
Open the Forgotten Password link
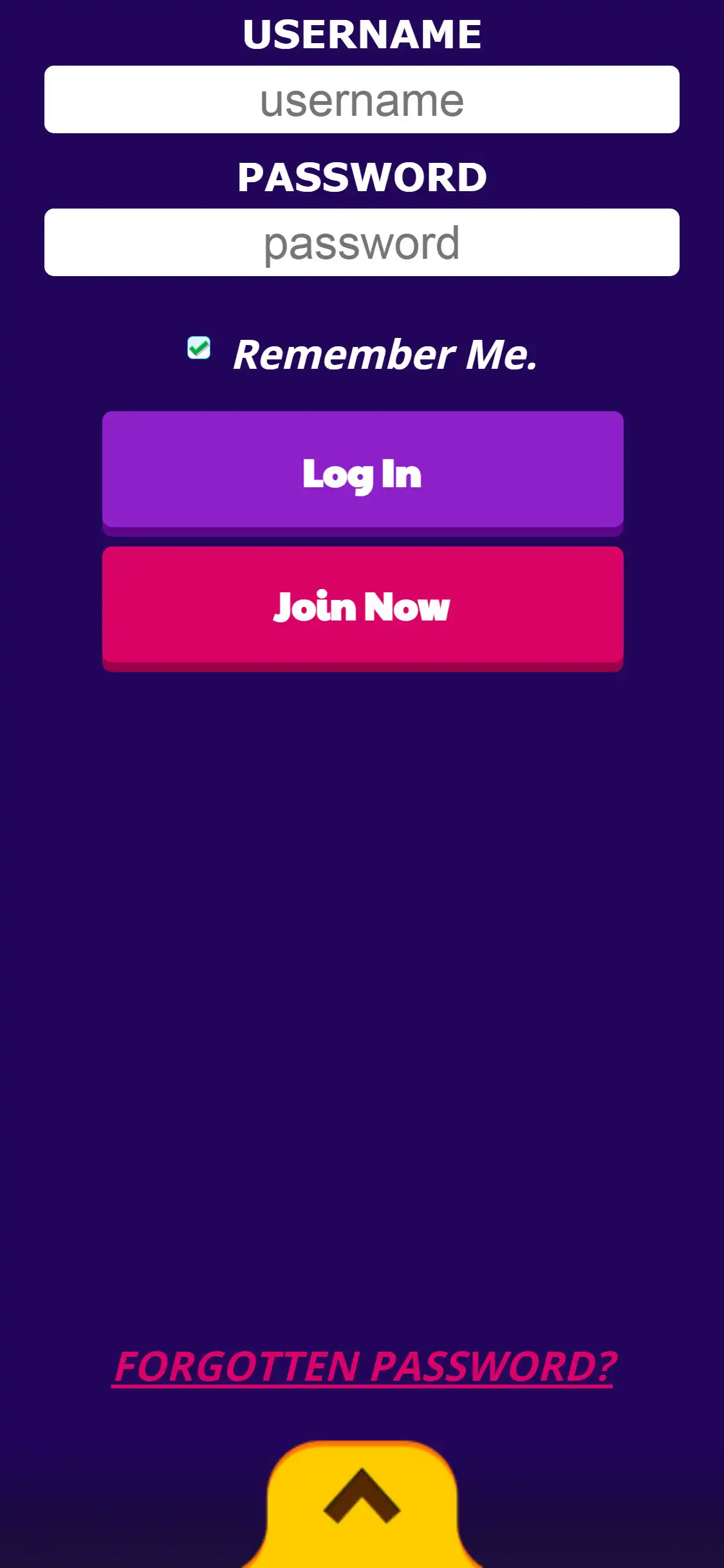(364, 1367)
